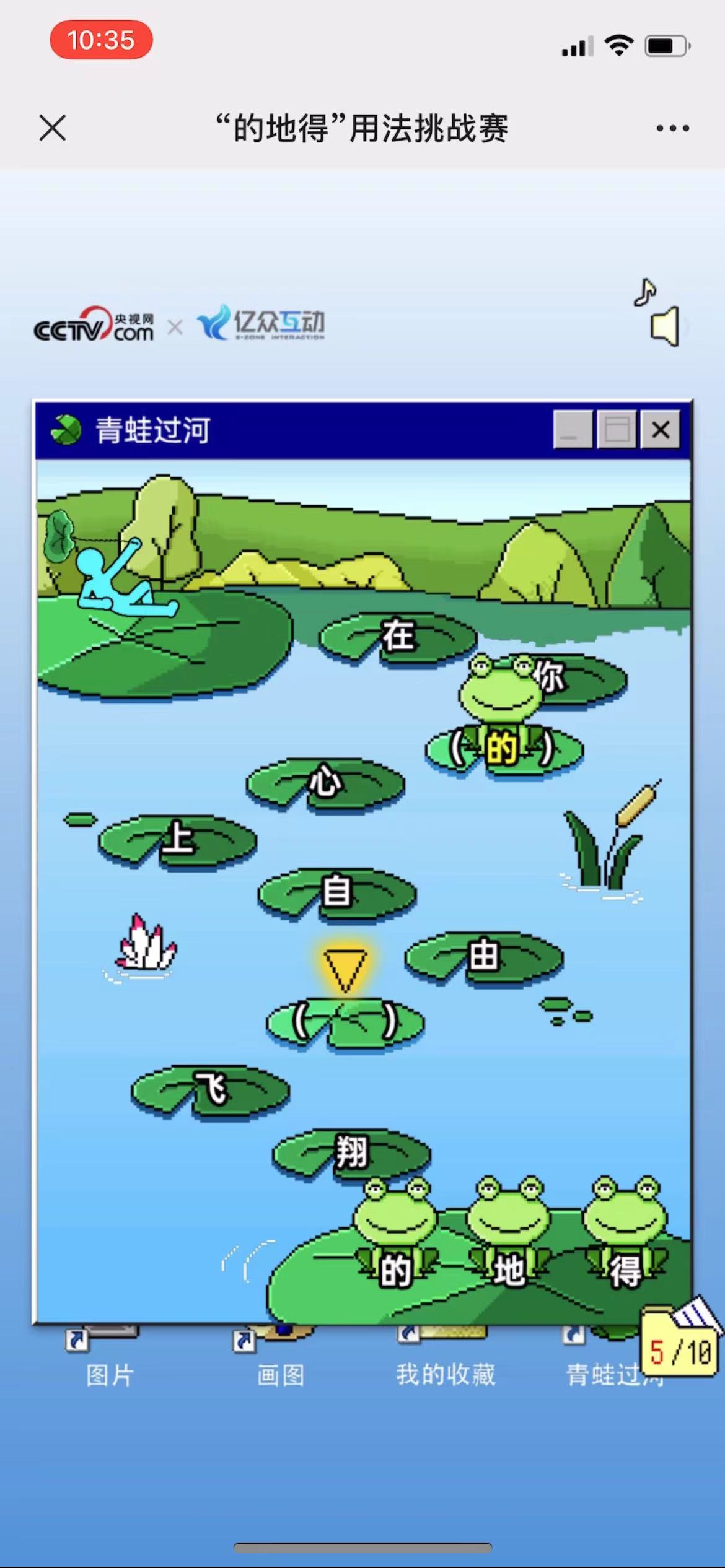The image size is (725, 1568).
Task: Close the 青蛙过河 window
Action: click(x=660, y=429)
